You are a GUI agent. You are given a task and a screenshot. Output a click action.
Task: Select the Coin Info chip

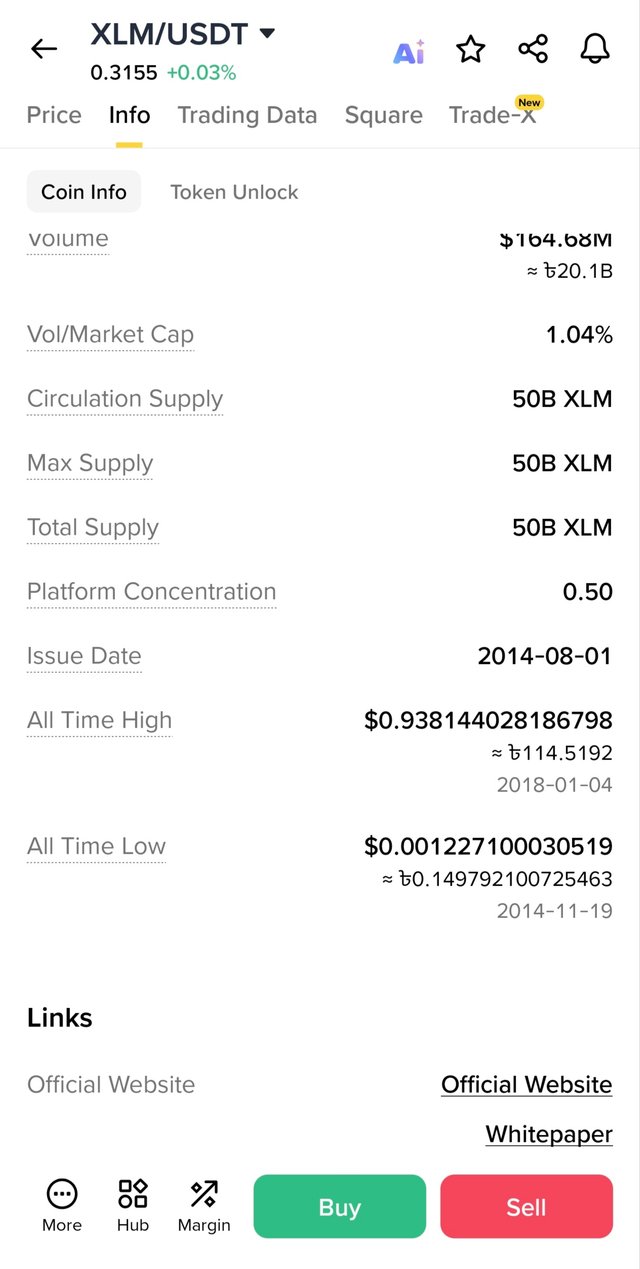pos(84,192)
